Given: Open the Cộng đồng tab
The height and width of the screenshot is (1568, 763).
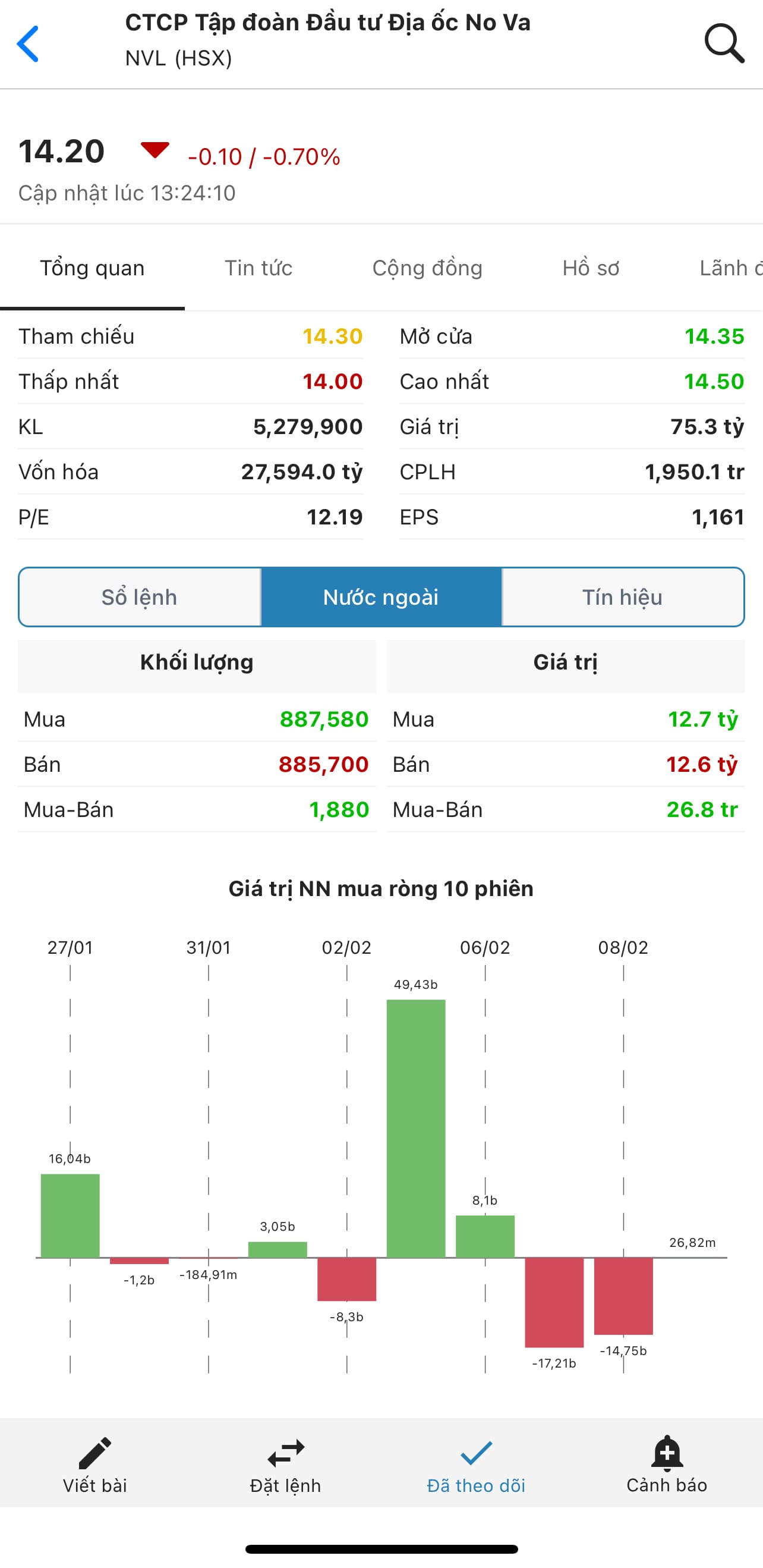Looking at the screenshot, I should (427, 268).
